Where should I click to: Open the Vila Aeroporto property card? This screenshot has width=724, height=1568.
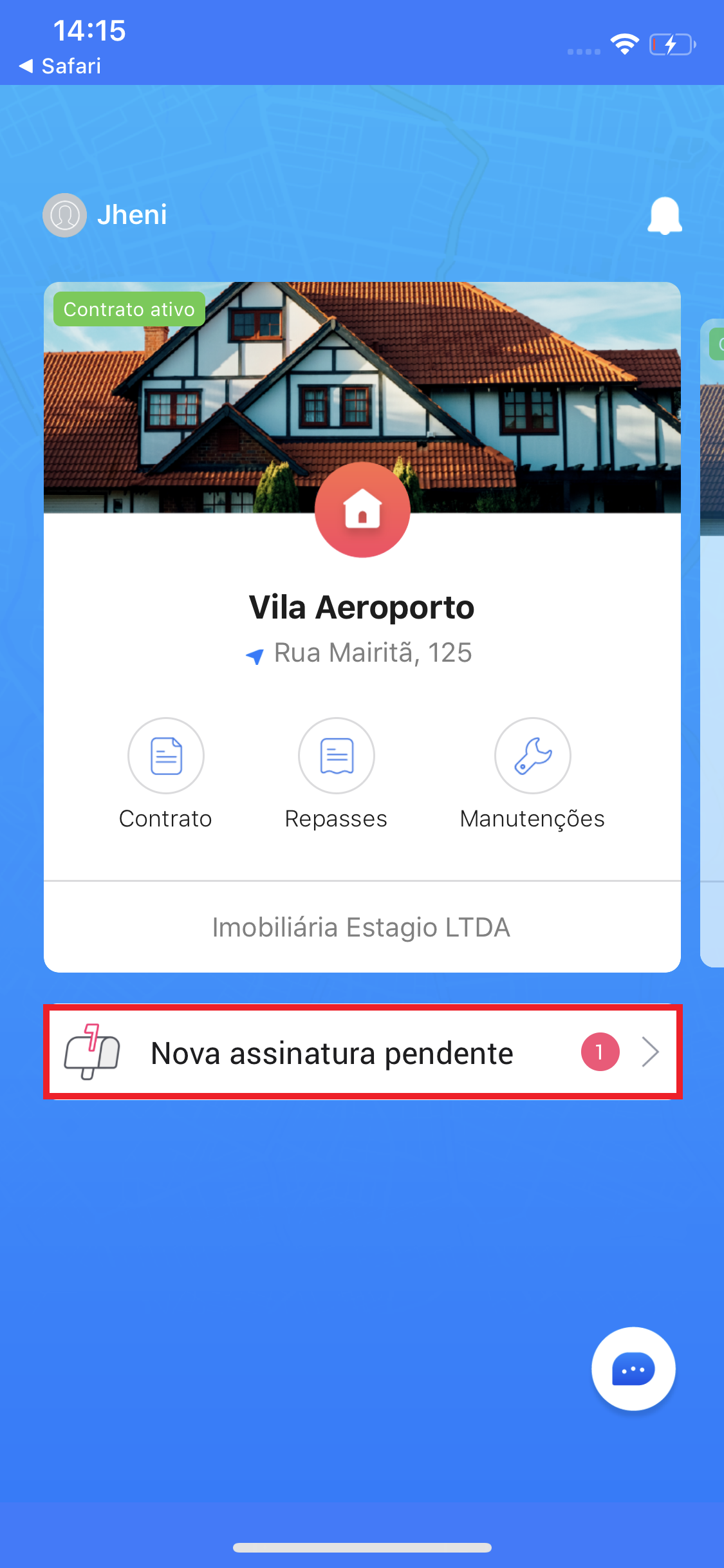click(x=362, y=608)
